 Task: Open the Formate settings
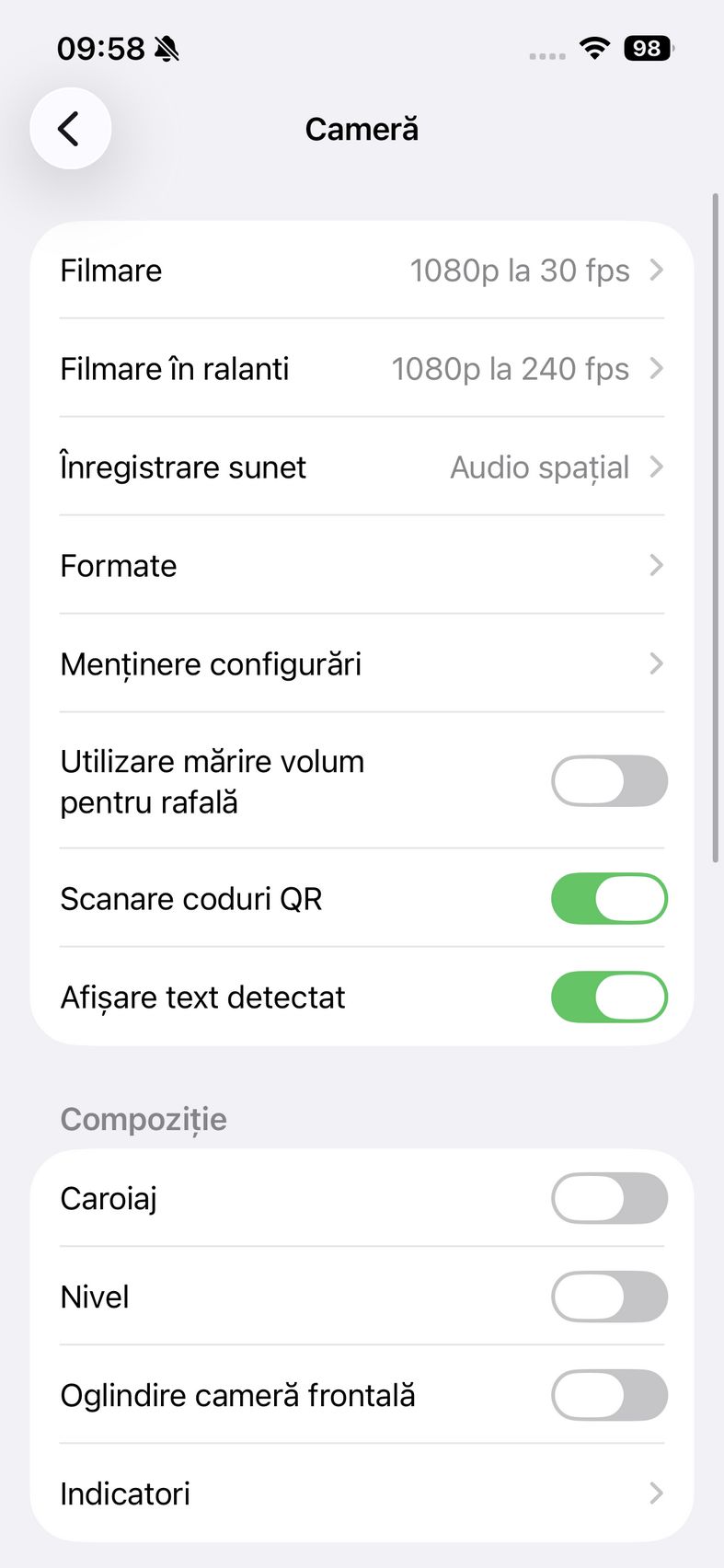362,565
